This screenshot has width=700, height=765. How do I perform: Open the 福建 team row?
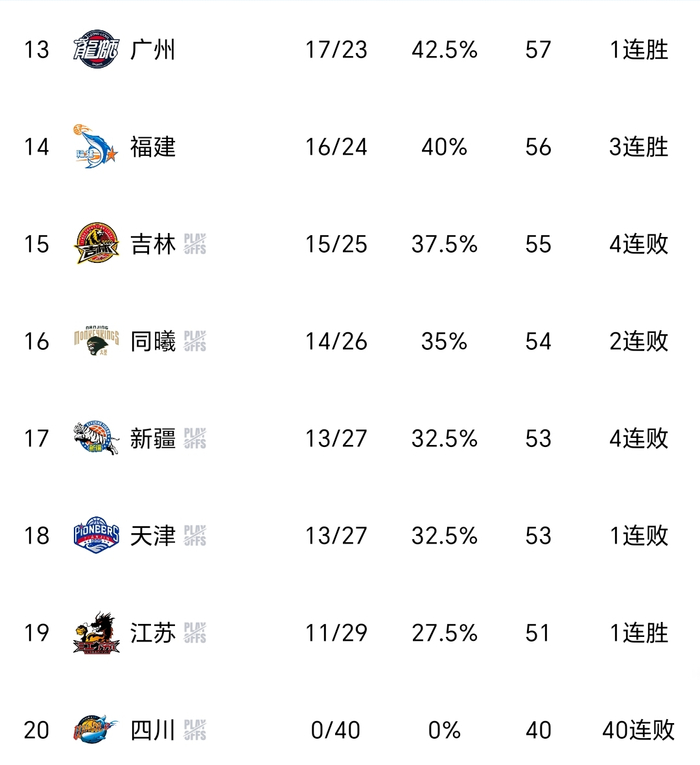click(152, 147)
